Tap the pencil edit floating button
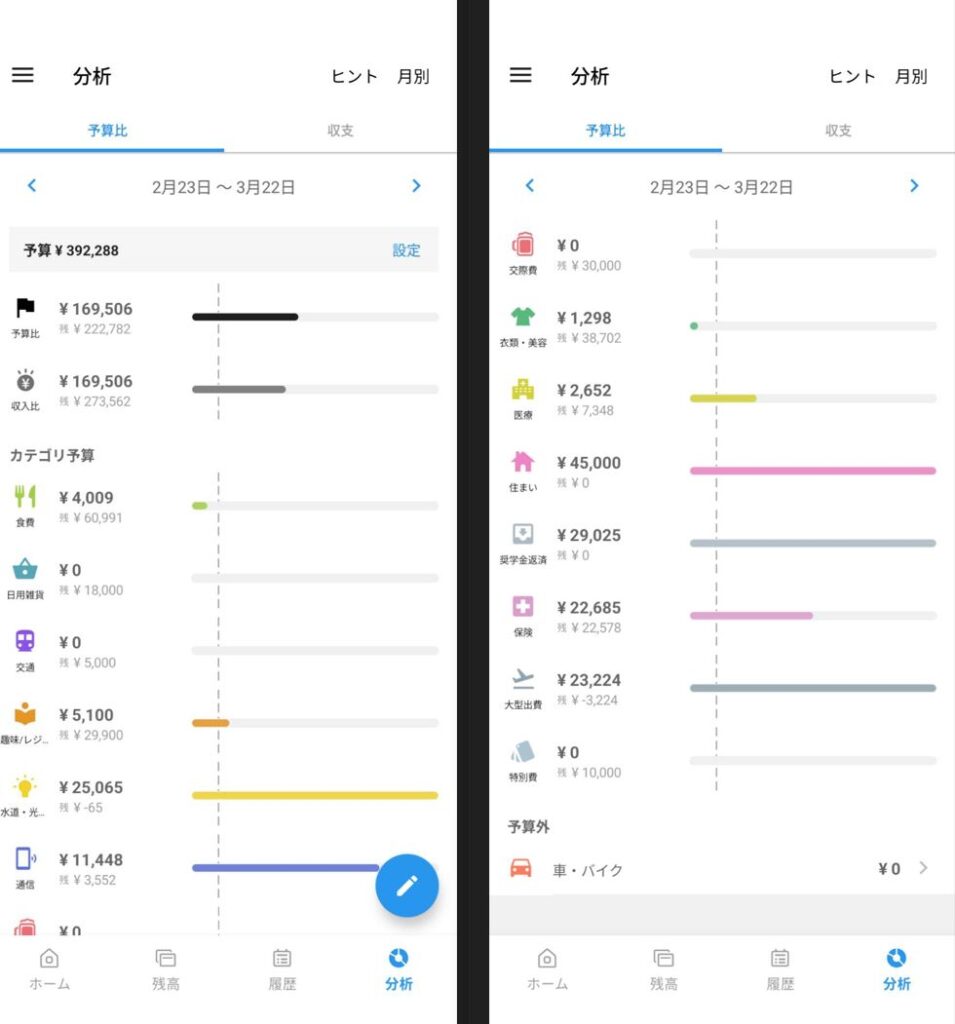The height and width of the screenshot is (1024, 955). [x=407, y=885]
